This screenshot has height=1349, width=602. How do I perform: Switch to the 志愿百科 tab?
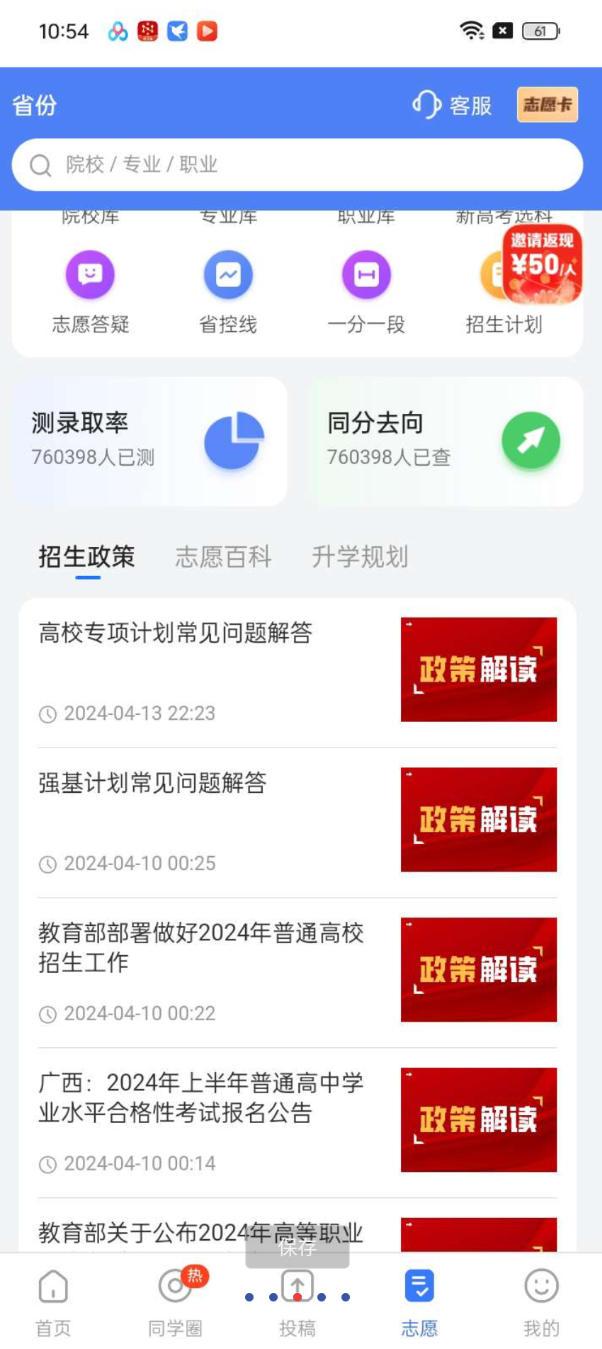pos(223,557)
